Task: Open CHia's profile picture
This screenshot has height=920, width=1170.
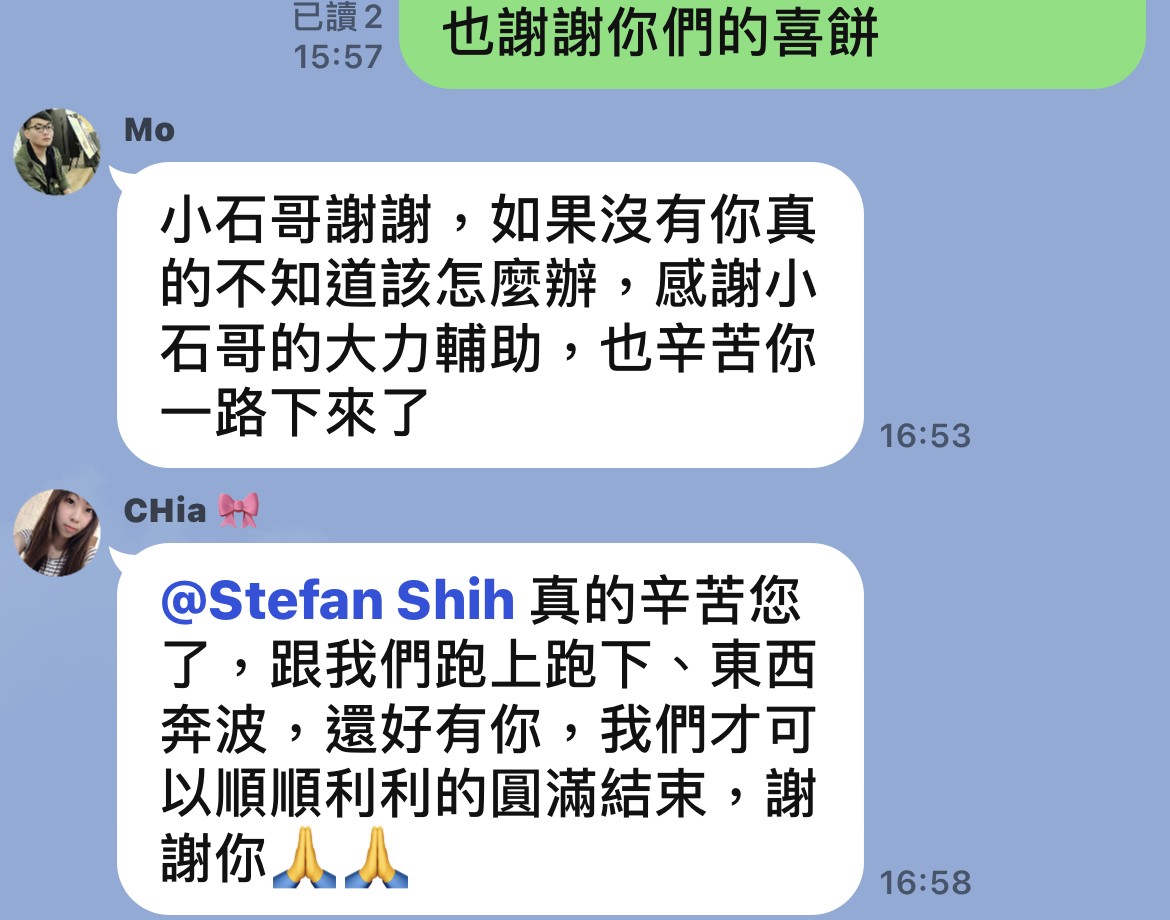Action: tap(57, 533)
